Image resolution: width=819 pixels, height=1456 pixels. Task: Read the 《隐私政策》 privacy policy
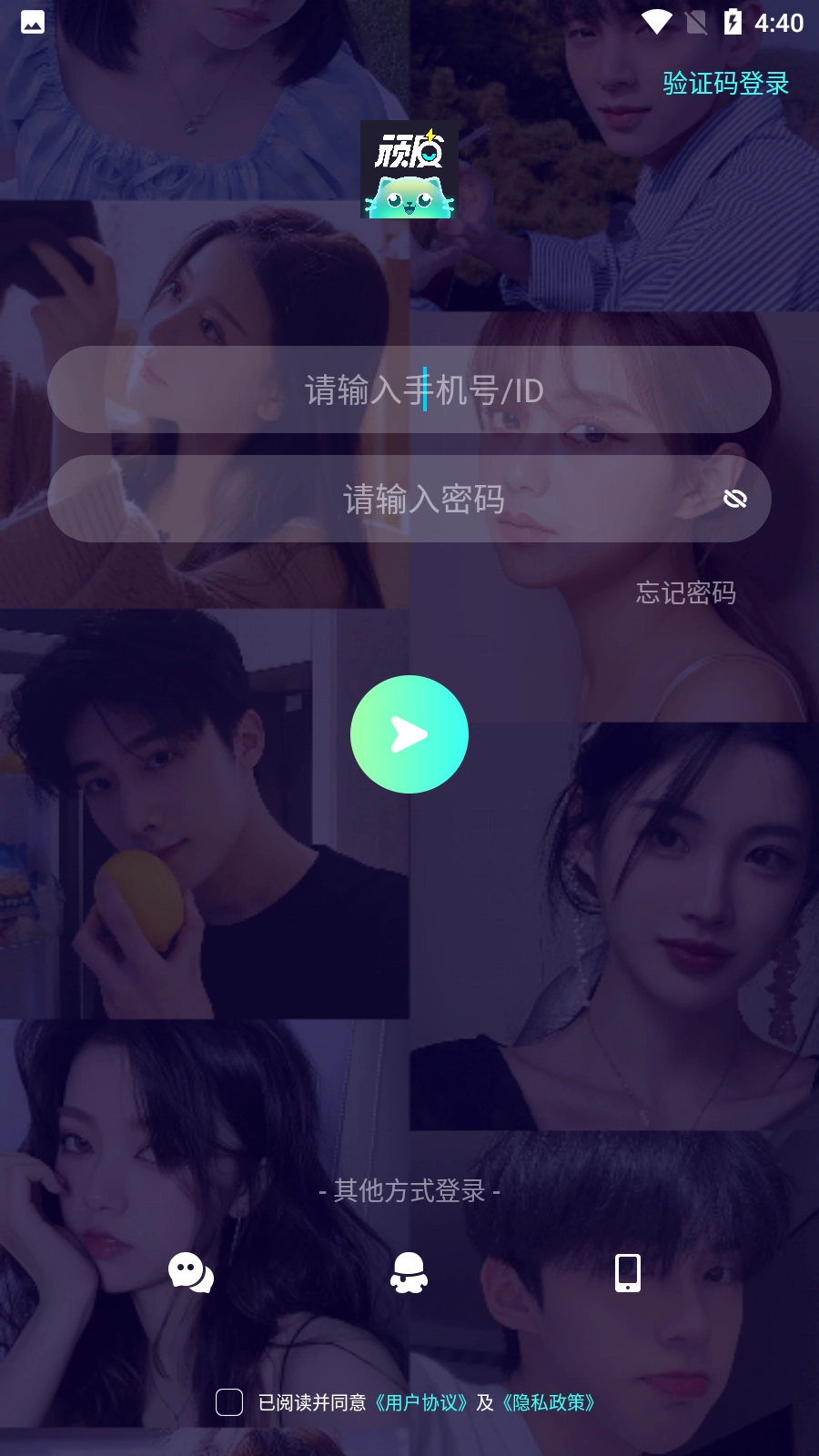pos(549,1402)
